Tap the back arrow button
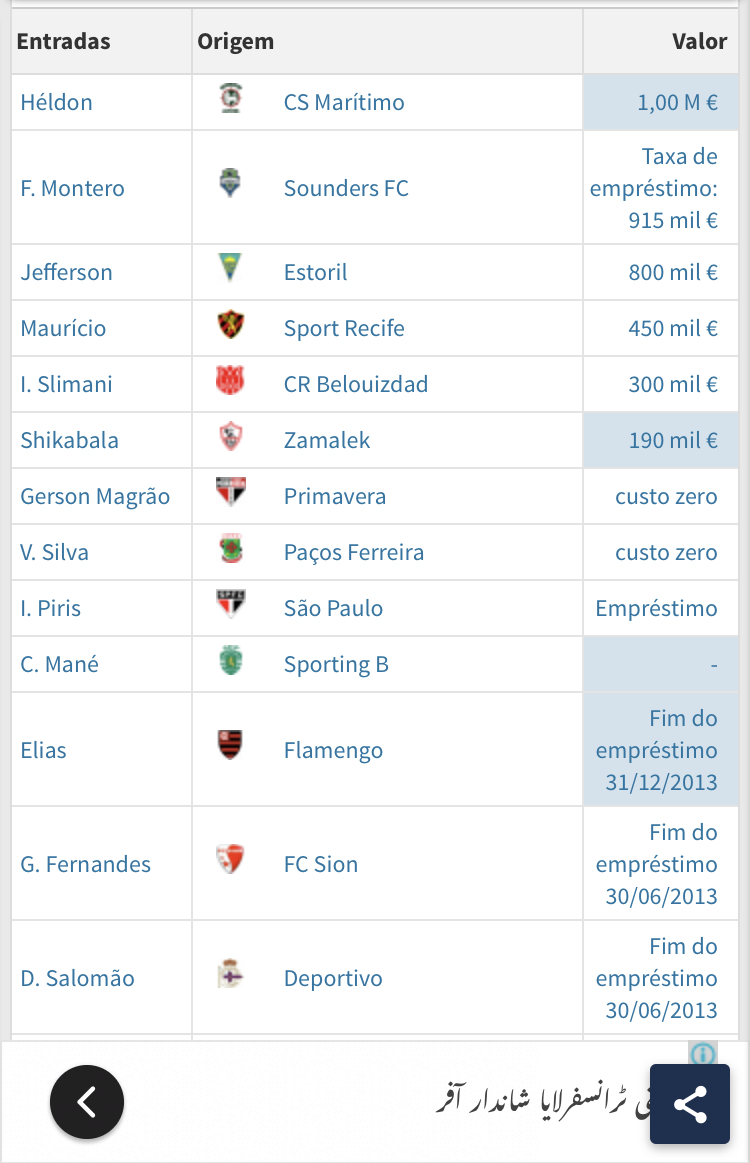Viewport: 750px width, 1163px height. pyautogui.click(x=87, y=1102)
